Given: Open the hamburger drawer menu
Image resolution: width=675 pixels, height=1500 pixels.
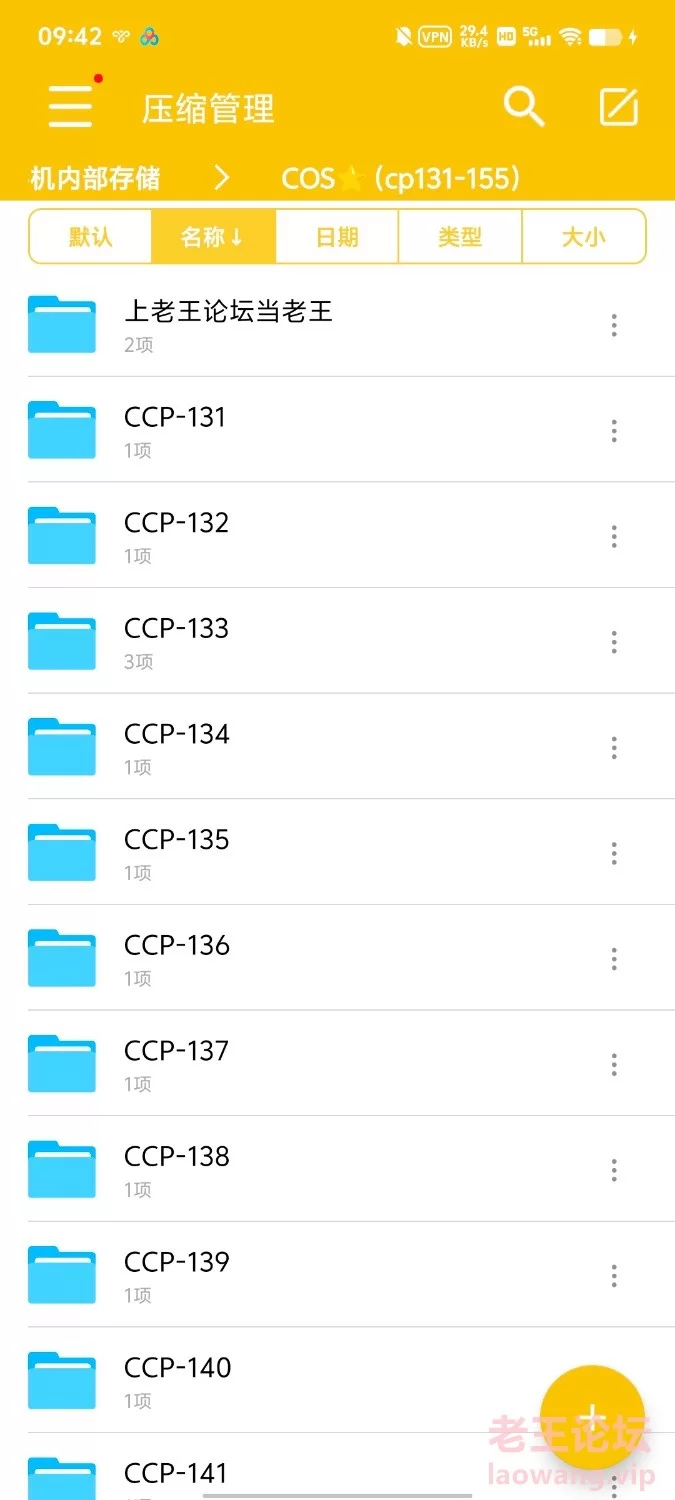Looking at the screenshot, I should click(70, 106).
